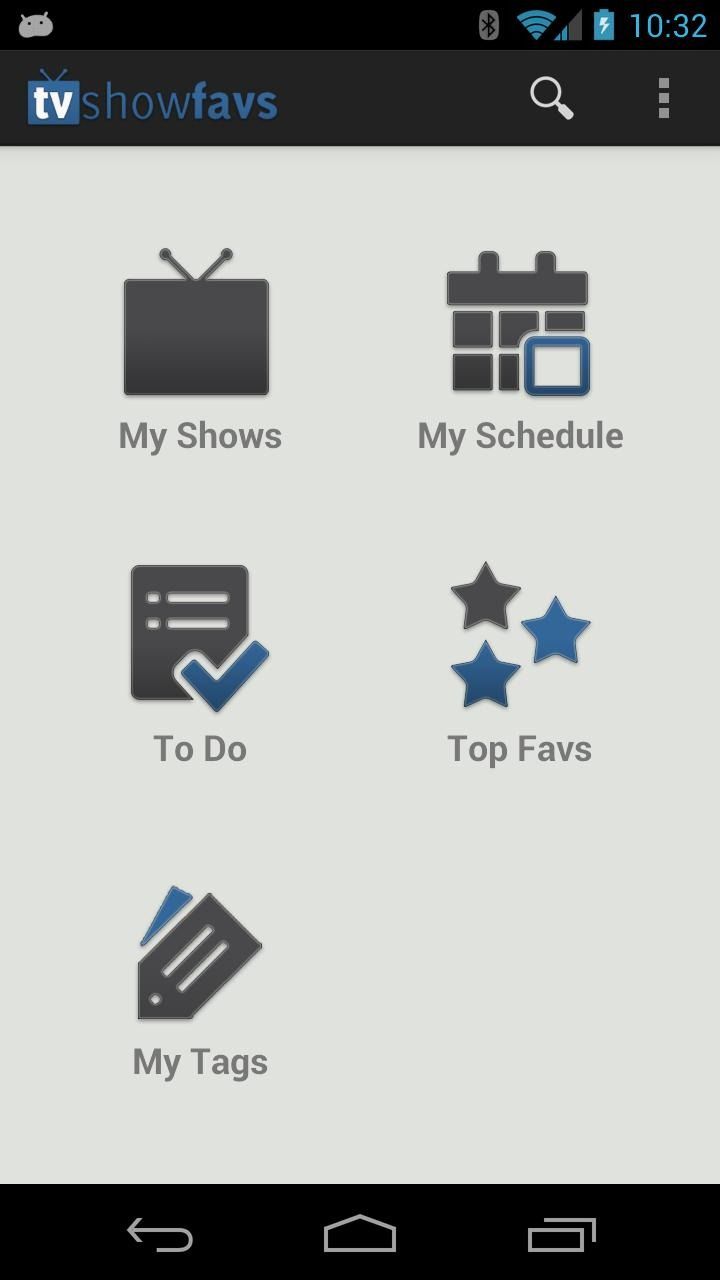Tap the search magnifier in the action bar
Screen dimensions: 720x1280
point(551,97)
